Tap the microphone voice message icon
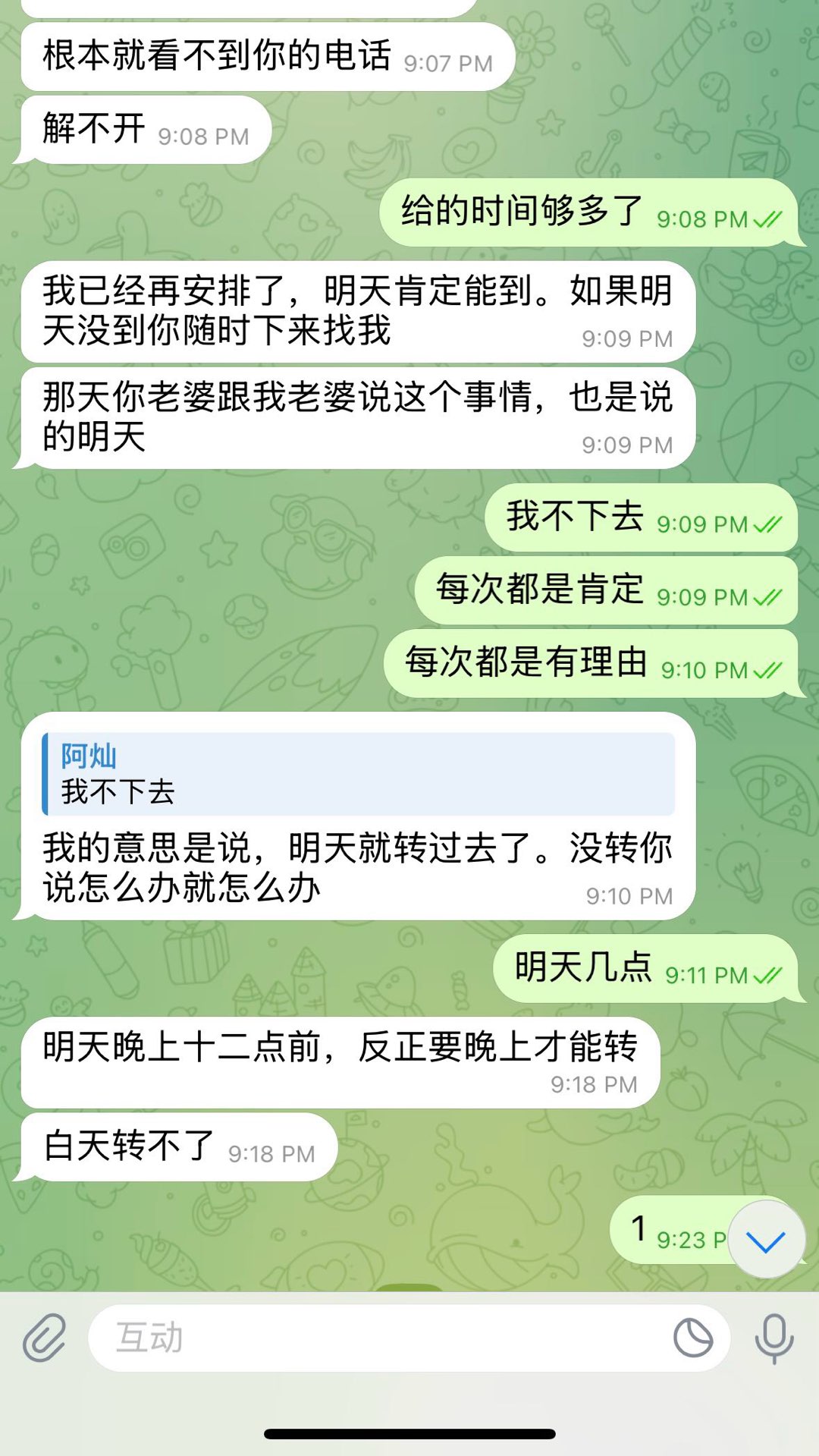 (x=773, y=1338)
